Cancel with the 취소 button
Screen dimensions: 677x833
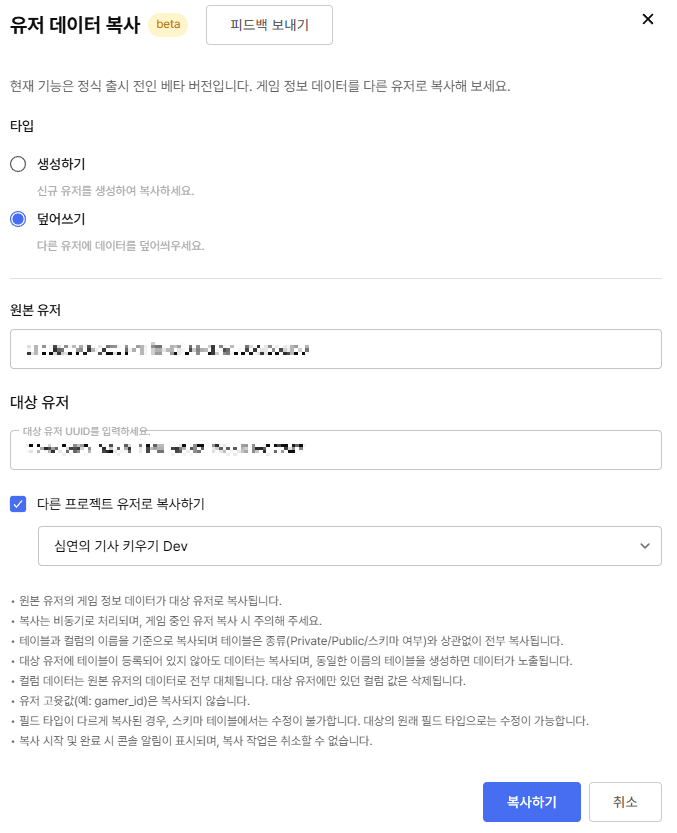click(x=624, y=802)
